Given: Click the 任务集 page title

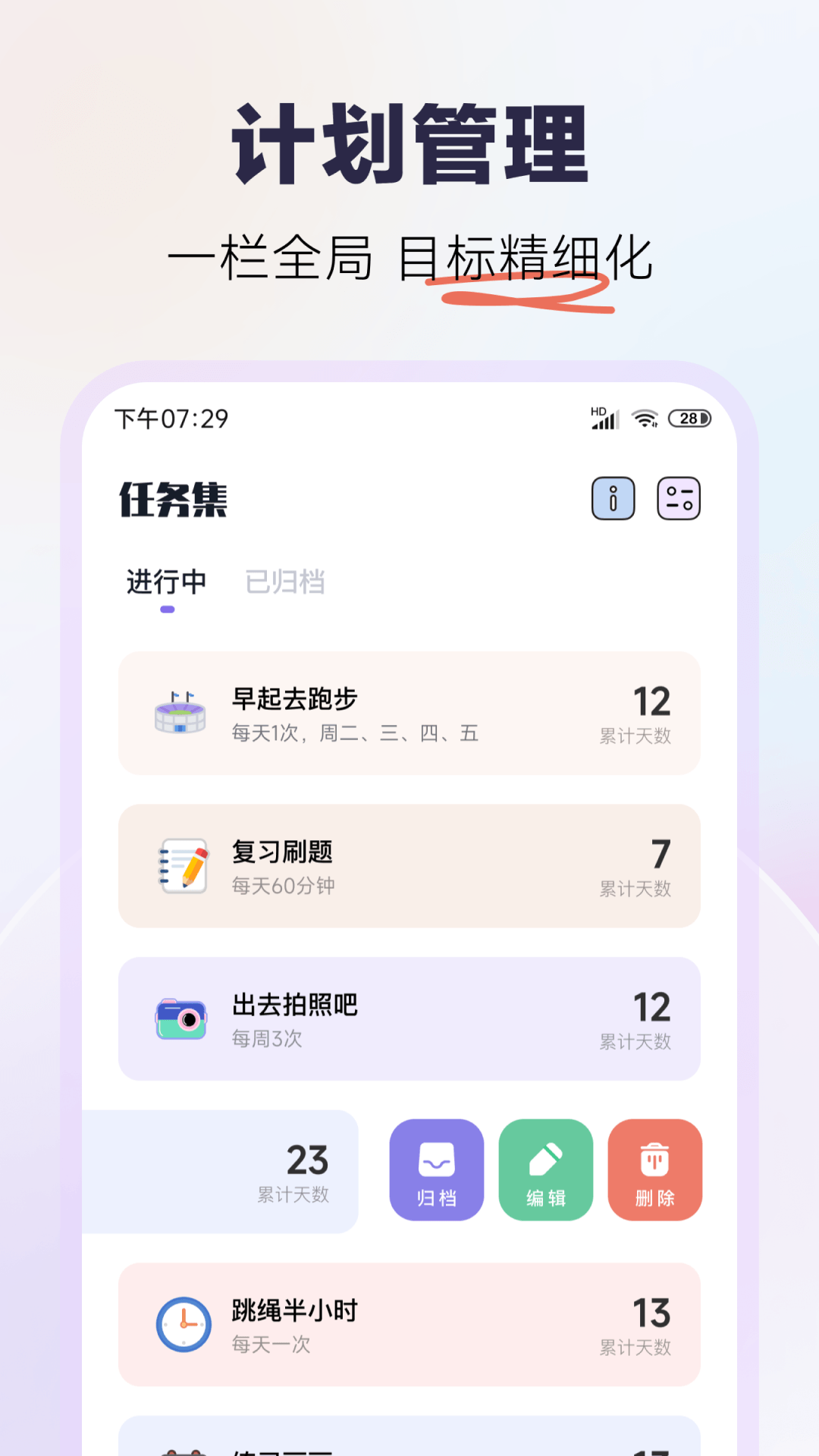Looking at the screenshot, I should 173,500.
